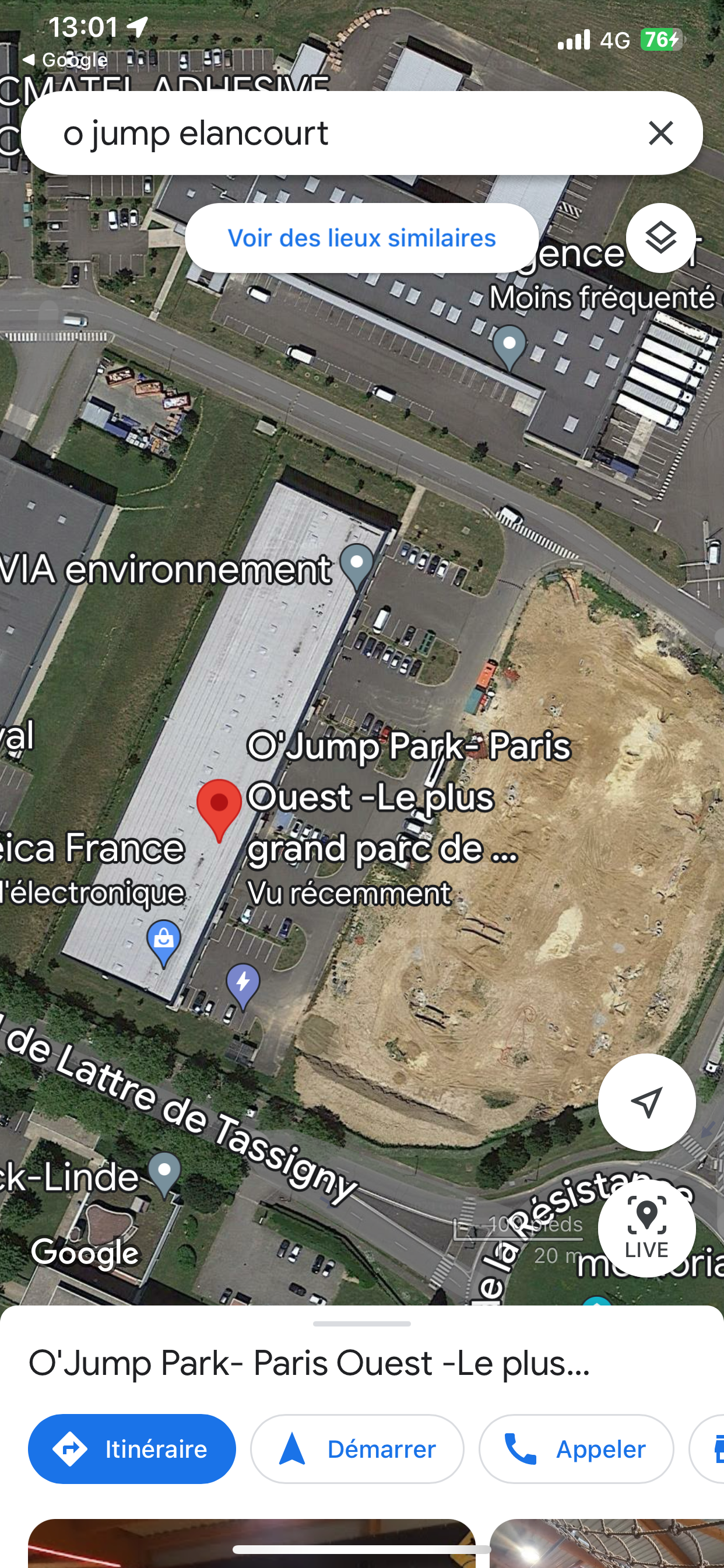Center map on my location

click(x=646, y=1102)
